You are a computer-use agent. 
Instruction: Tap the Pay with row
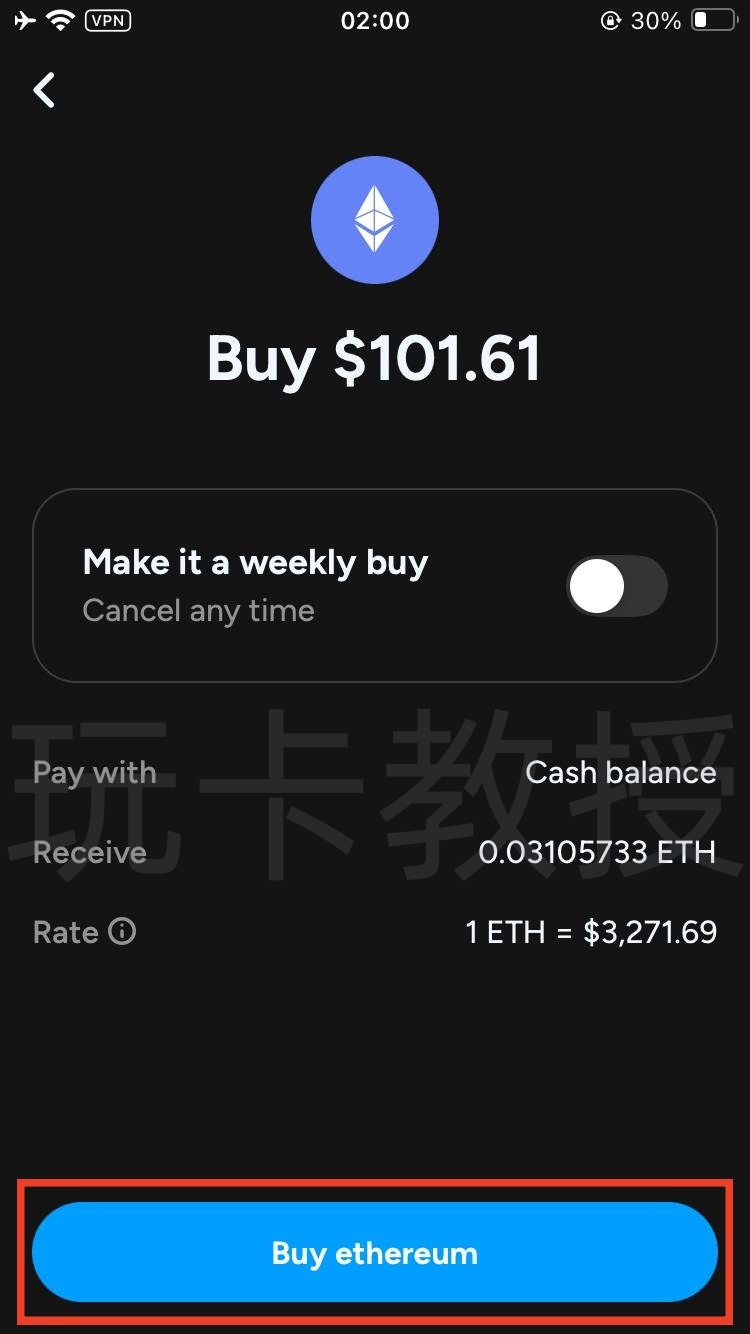tap(94, 772)
